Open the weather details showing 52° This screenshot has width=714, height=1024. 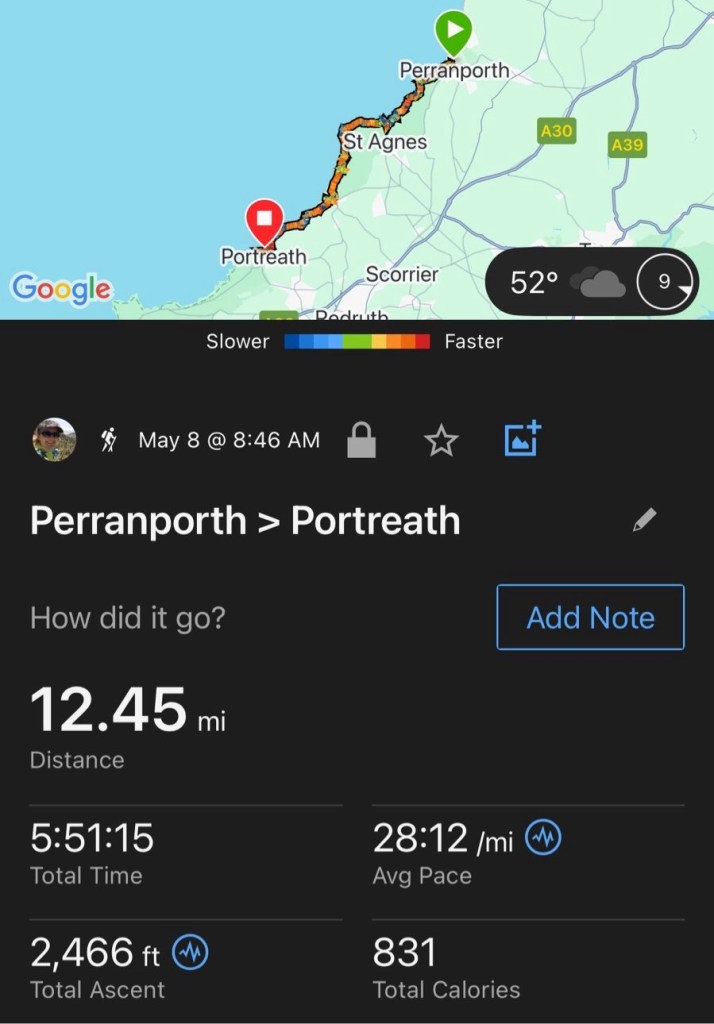click(x=590, y=283)
